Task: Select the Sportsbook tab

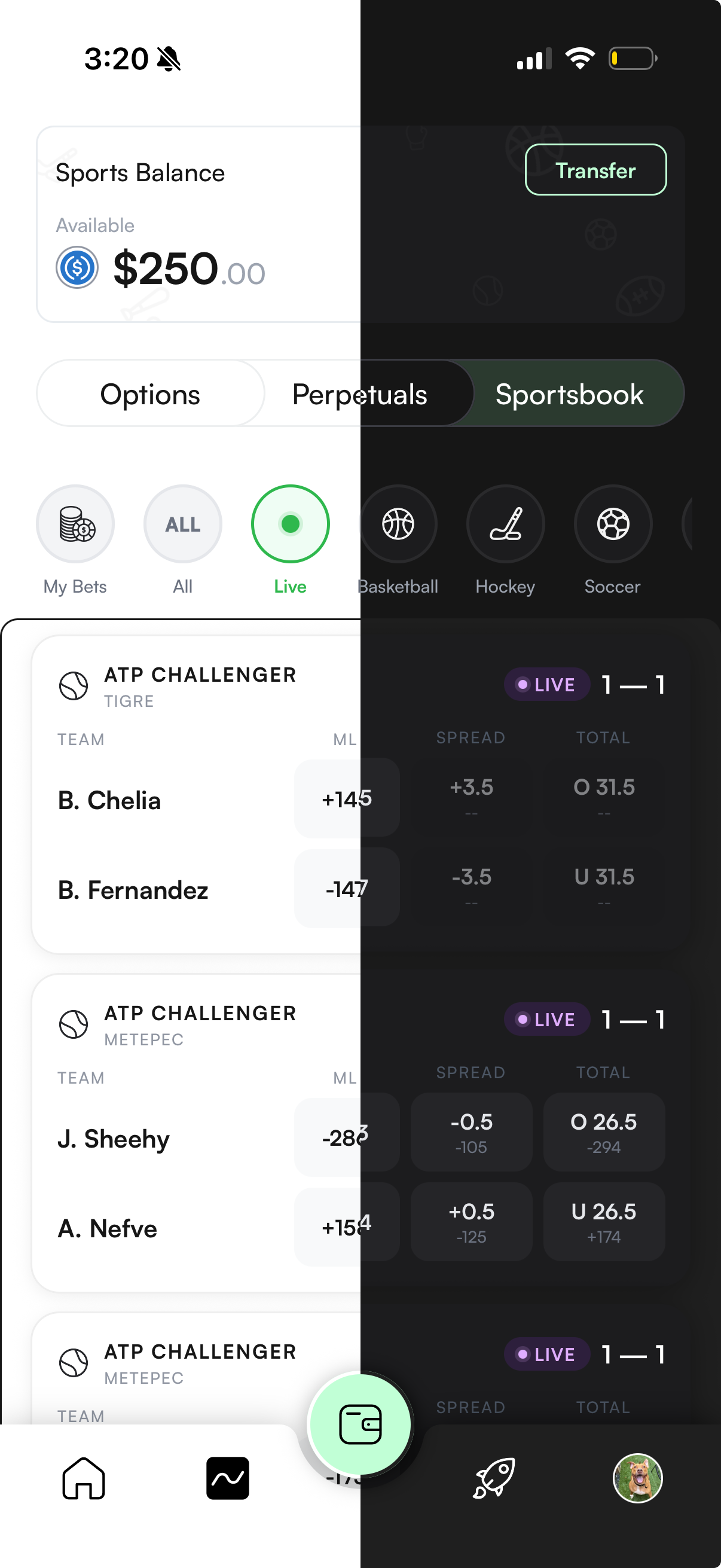Action: pos(570,394)
